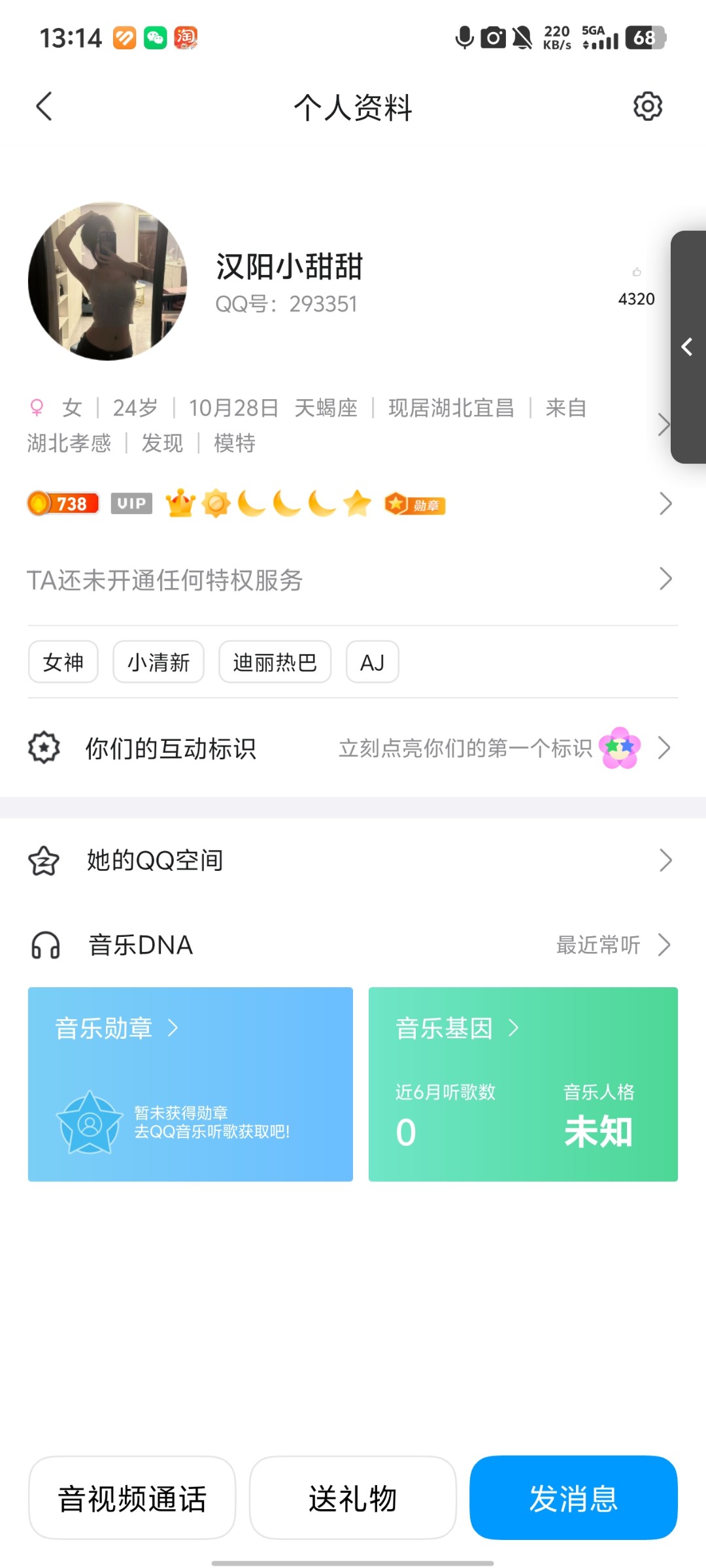Image resolution: width=706 pixels, height=1568 pixels.
Task: Expand the personal info row with chevron
Action: coord(665,425)
